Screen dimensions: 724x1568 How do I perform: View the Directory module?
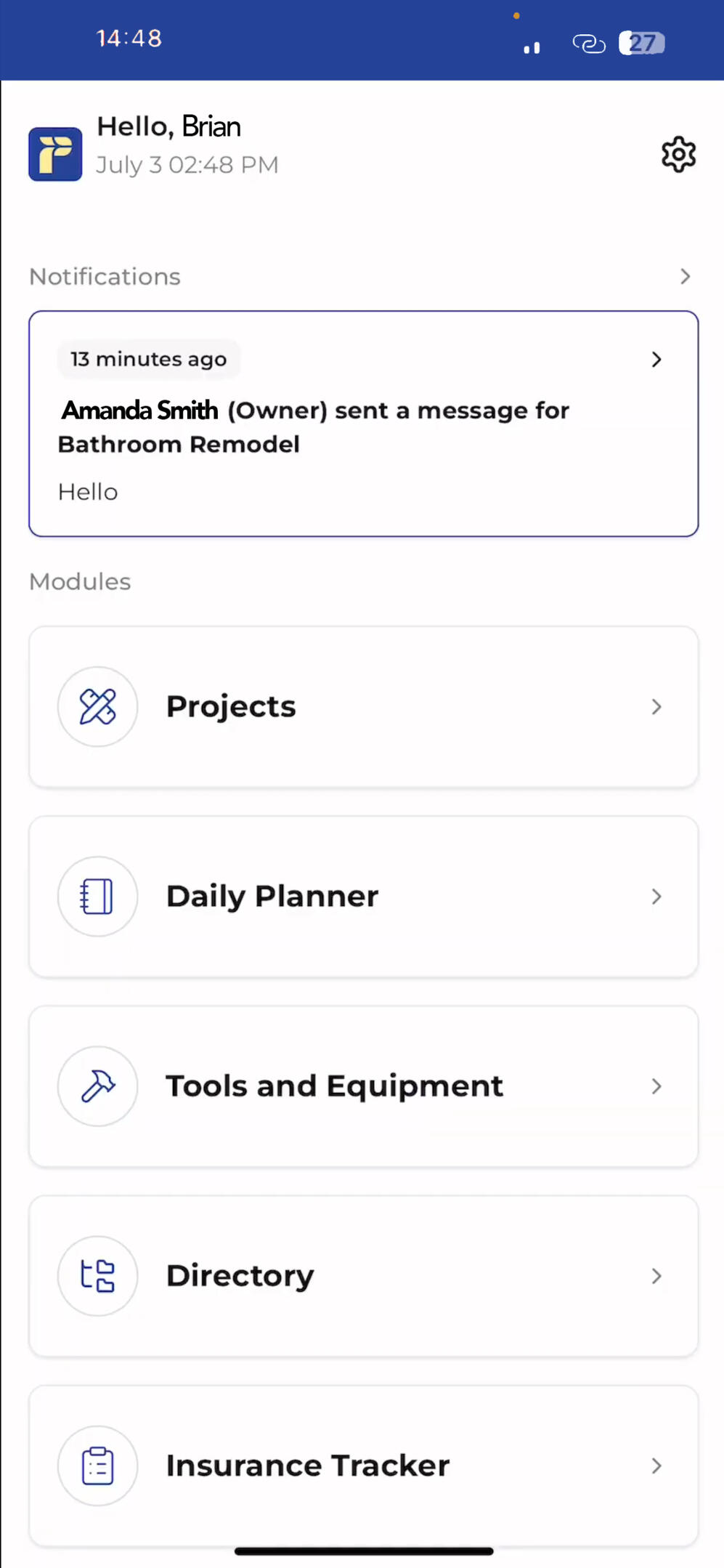pyautogui.click(x=363, y=1276)
